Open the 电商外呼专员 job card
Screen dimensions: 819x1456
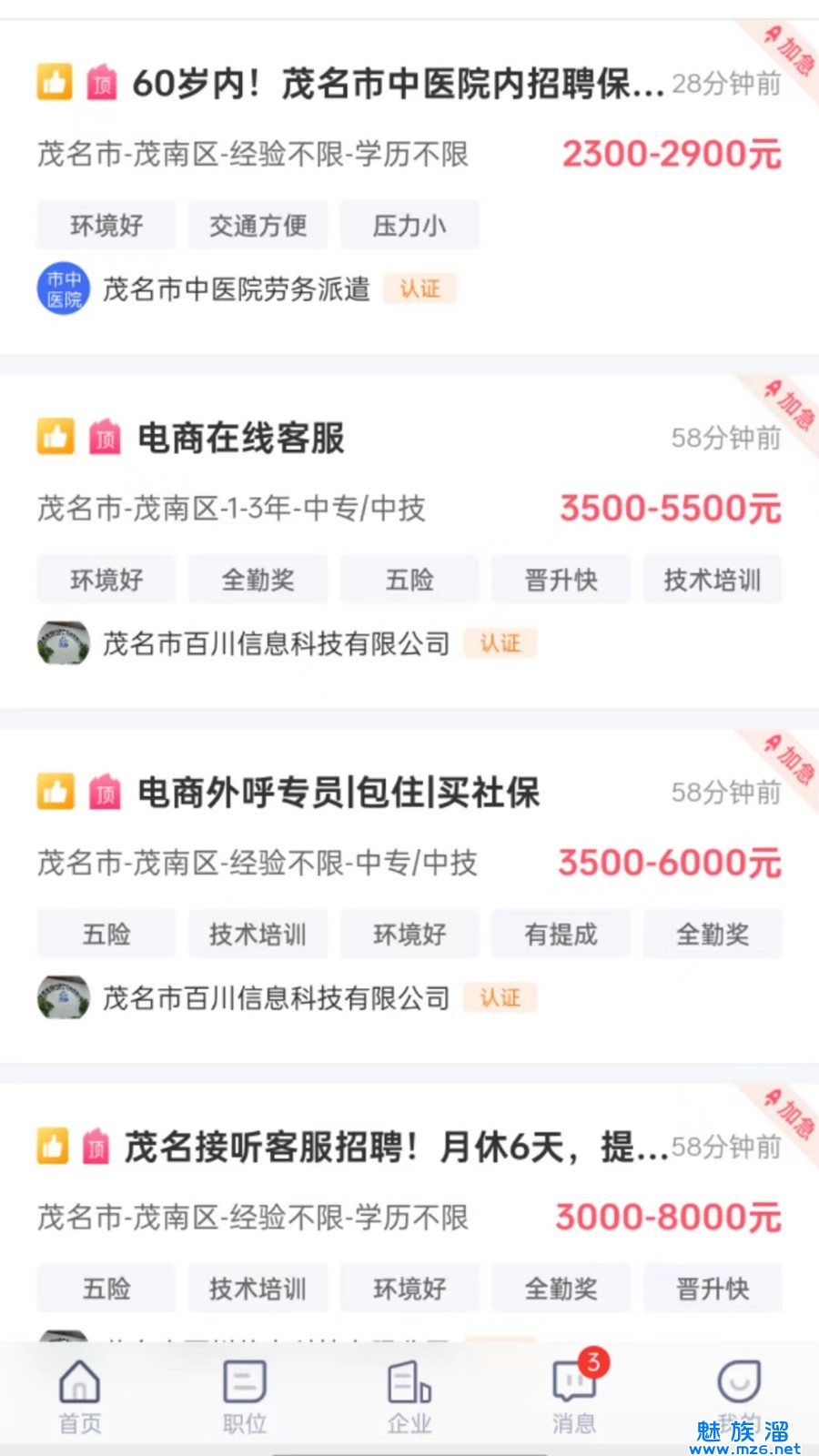click(x=409, y=896)
